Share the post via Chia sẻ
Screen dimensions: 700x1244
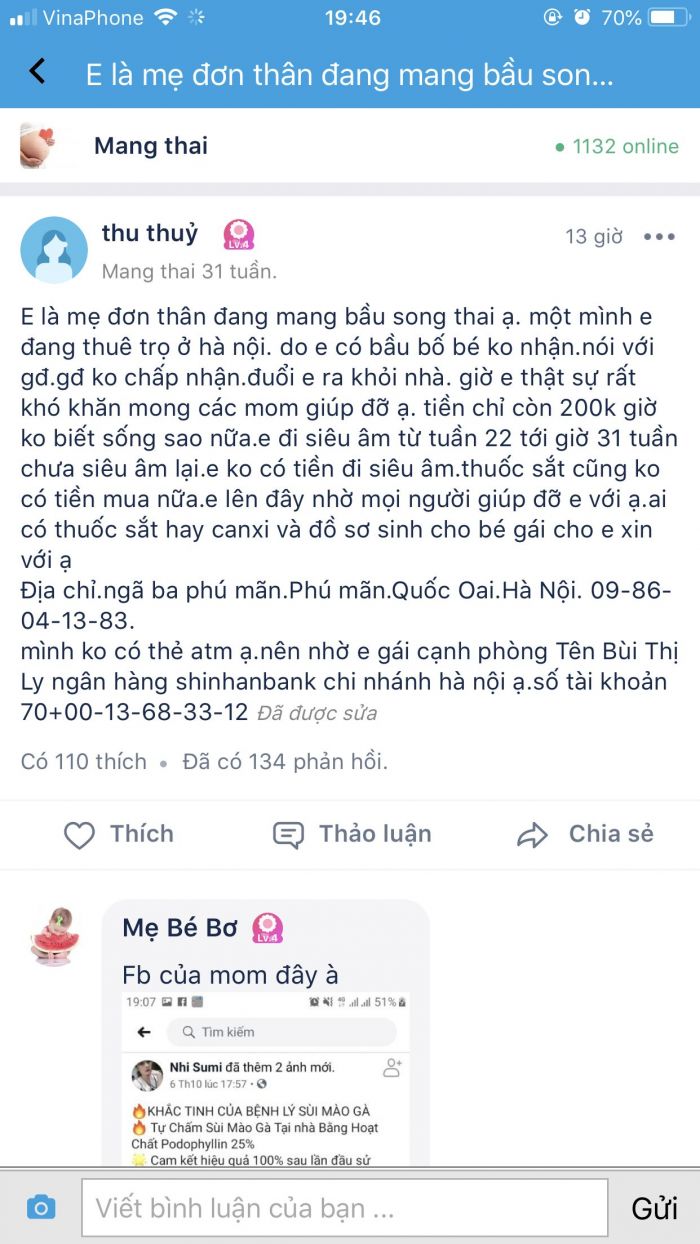click(585, 834)
